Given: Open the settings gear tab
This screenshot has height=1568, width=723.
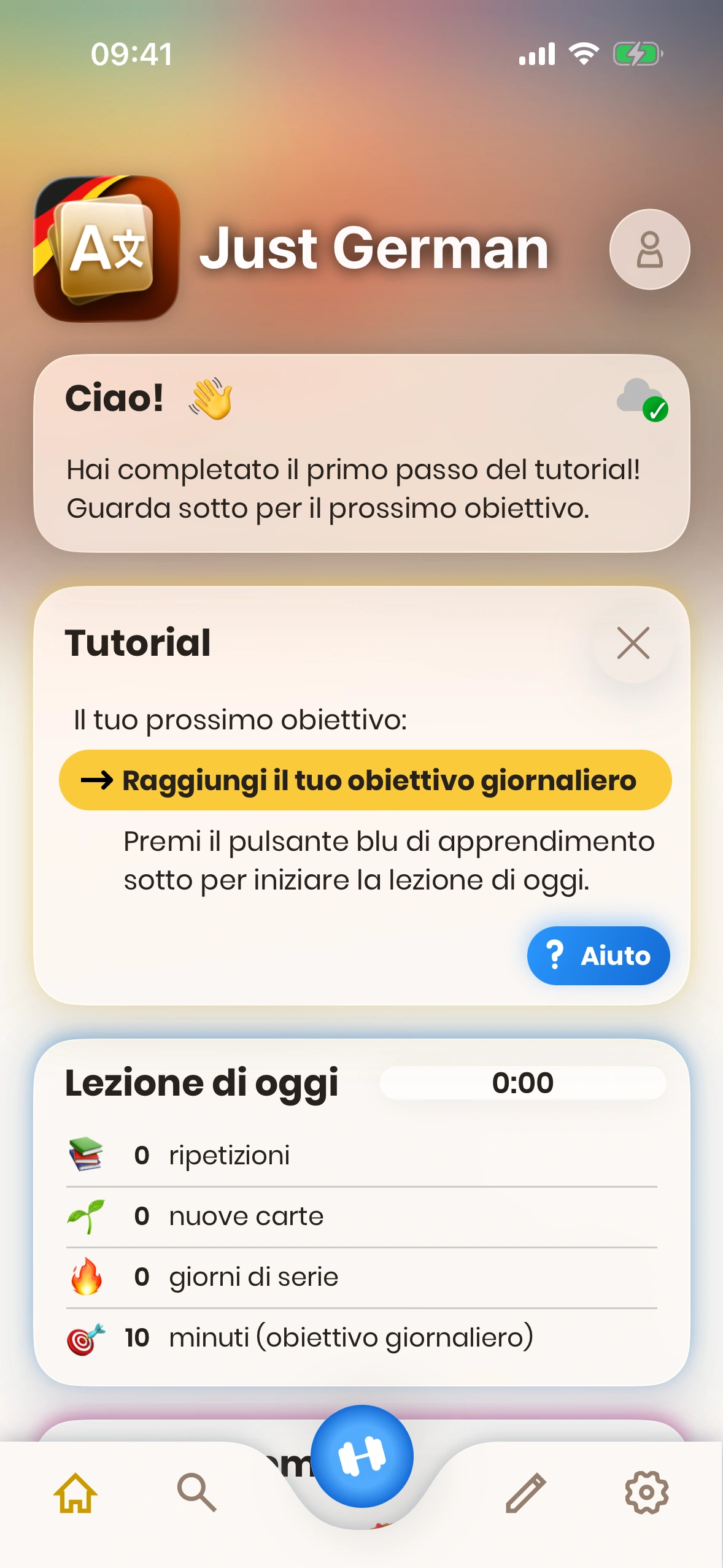Looking at the screenshot, I should click(646, 1492).
